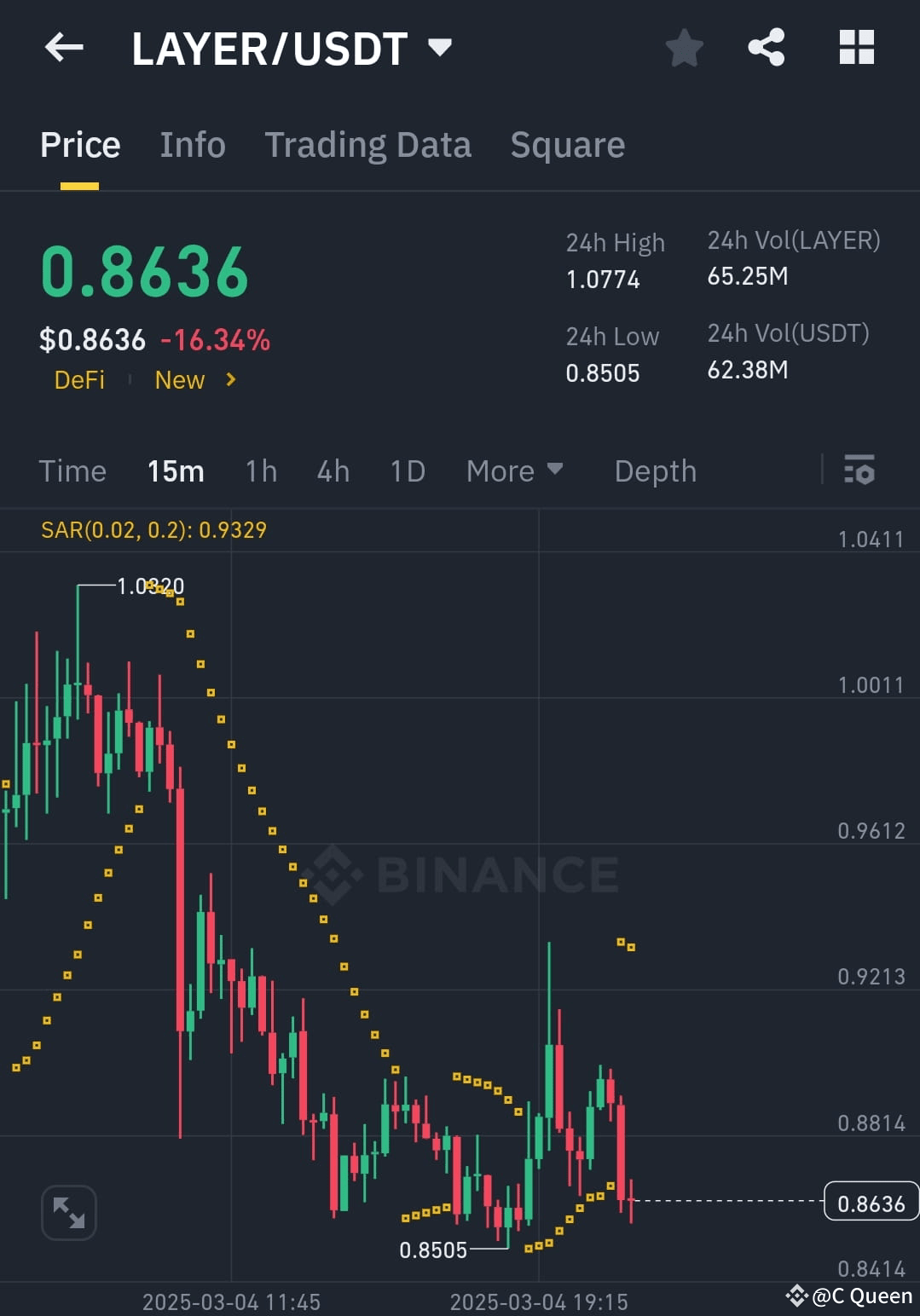Switch the chart to 1h timeframe
The width and height of the screenshot is (920, 1316).
(260, 470)
